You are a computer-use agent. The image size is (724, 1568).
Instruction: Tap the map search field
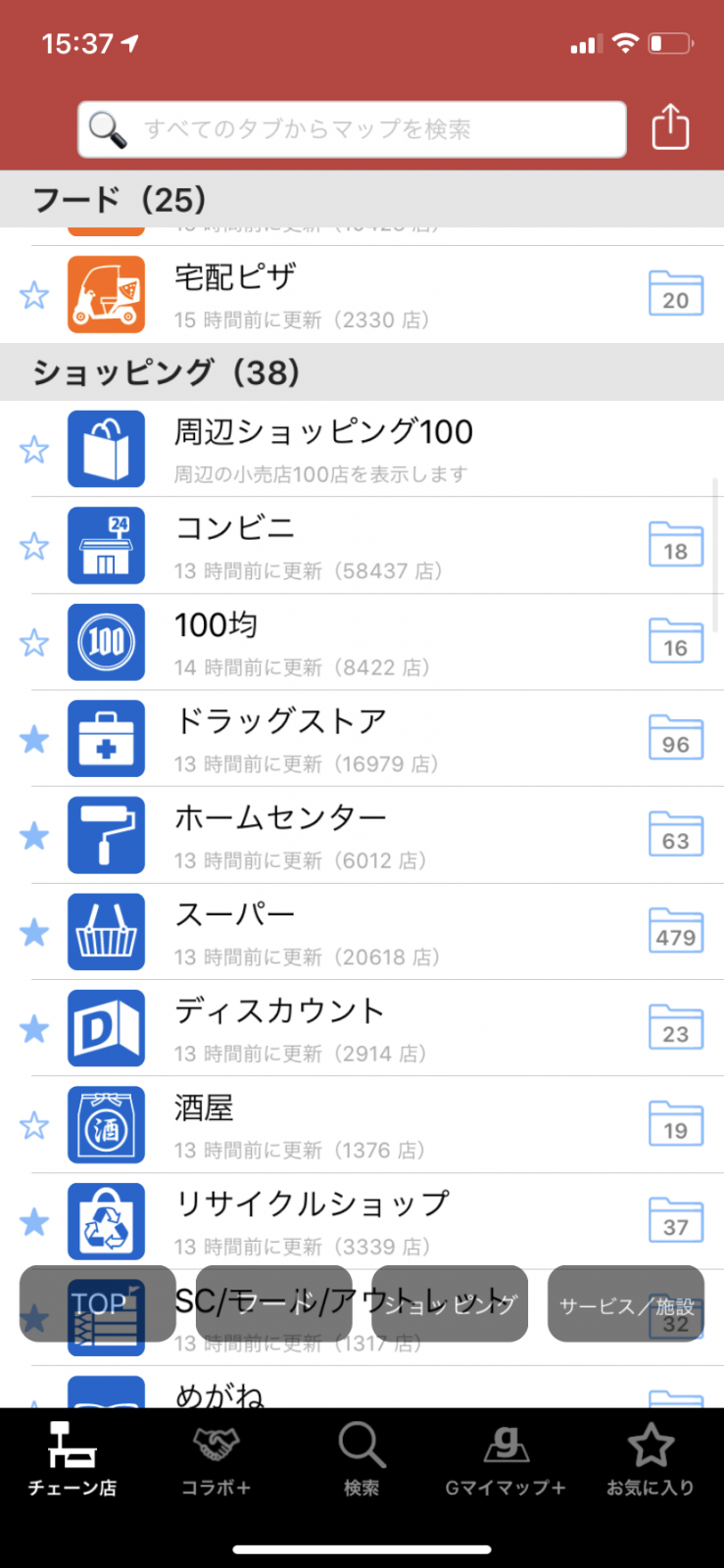coord(353,129)
